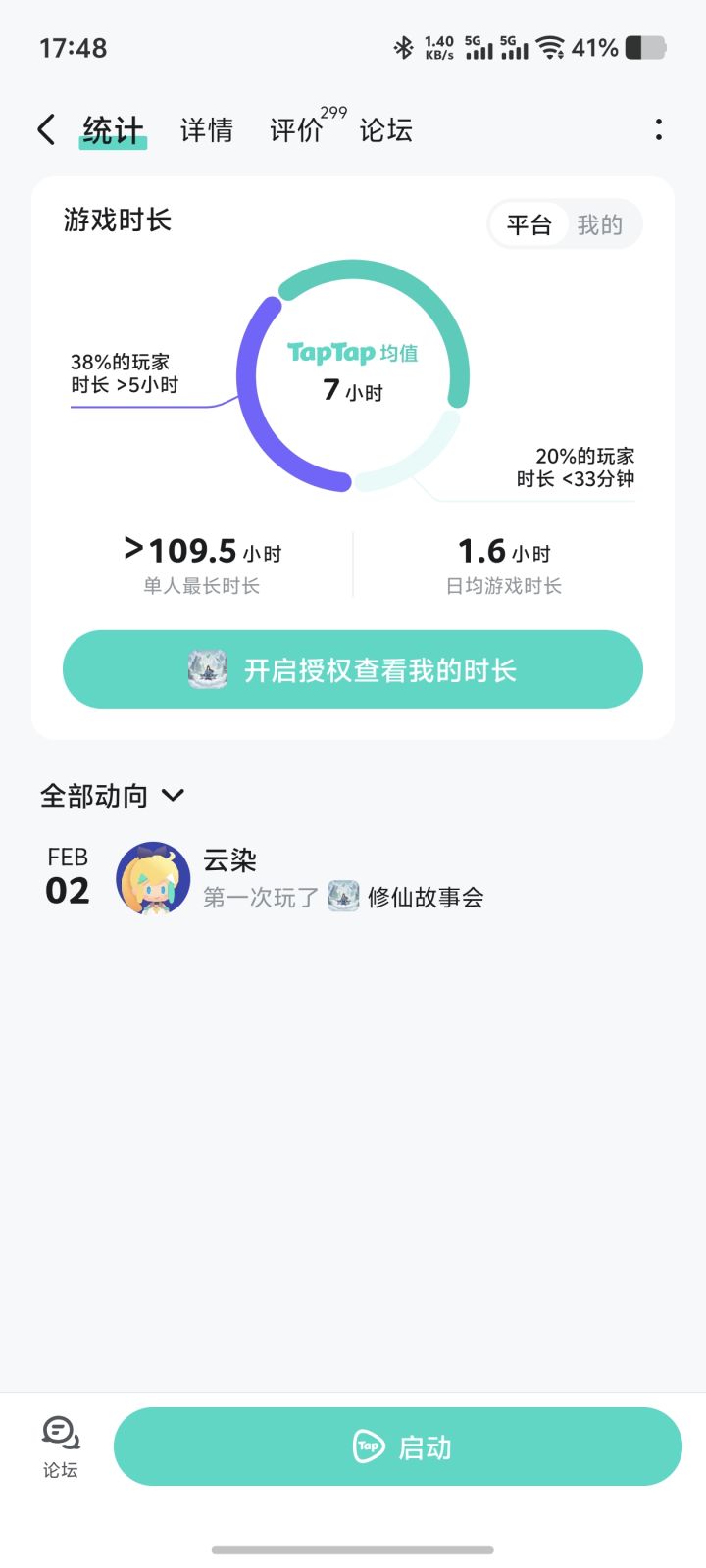This screenshot has height=1568, width=706.
Task: Switch to the 详情 tab
Action: 205,128
